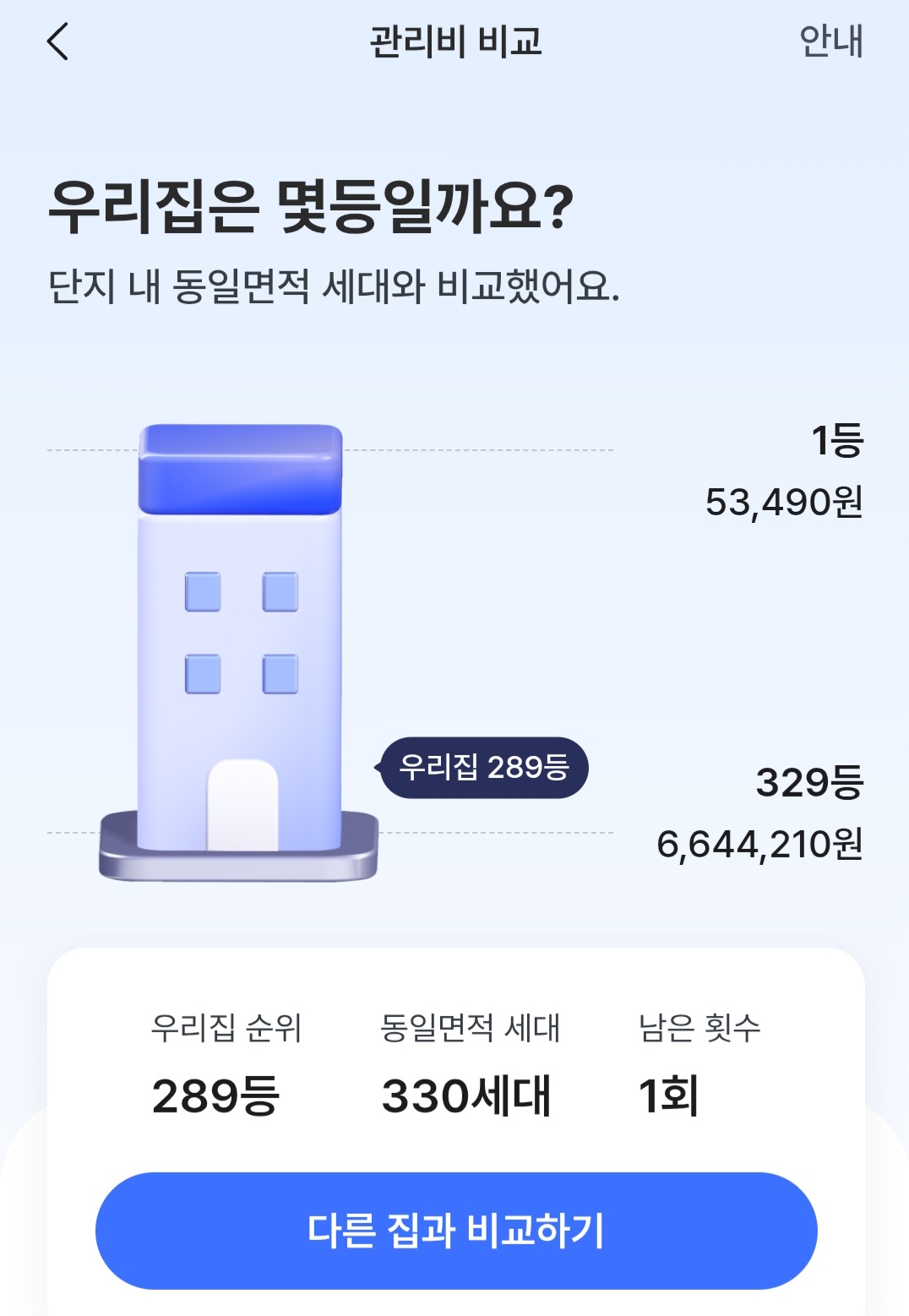This screenshot has width=909, height=1316.
Task: Tap the 다른 집과 비교하기 button
Action: click(x=456, y=1230)
